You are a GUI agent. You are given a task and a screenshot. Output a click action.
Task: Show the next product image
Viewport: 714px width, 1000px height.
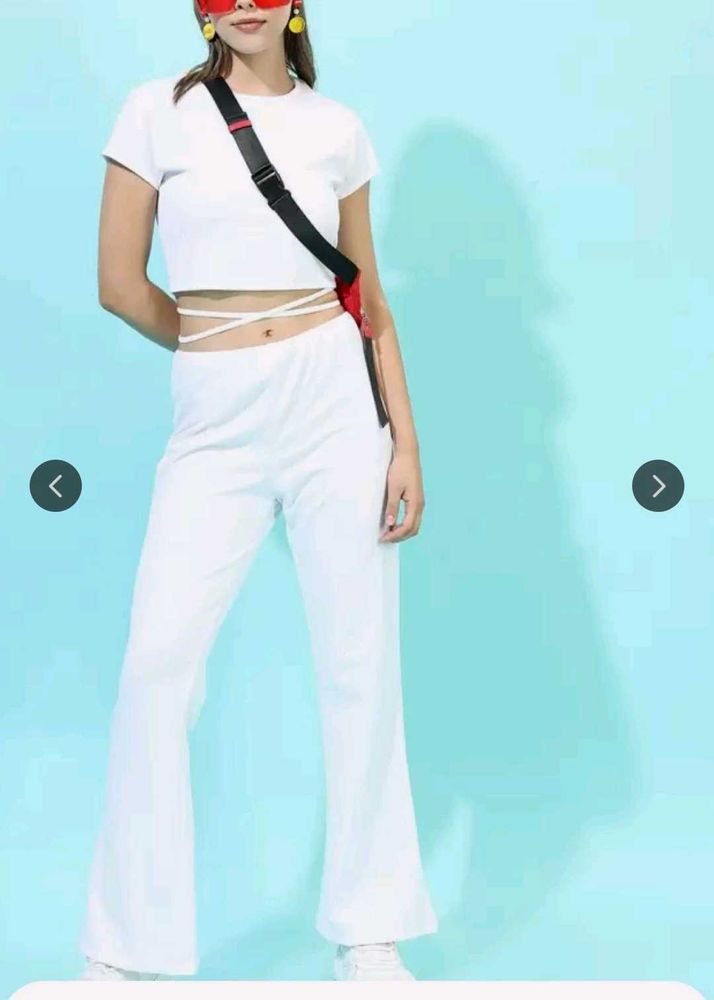[x=658, y=486]
